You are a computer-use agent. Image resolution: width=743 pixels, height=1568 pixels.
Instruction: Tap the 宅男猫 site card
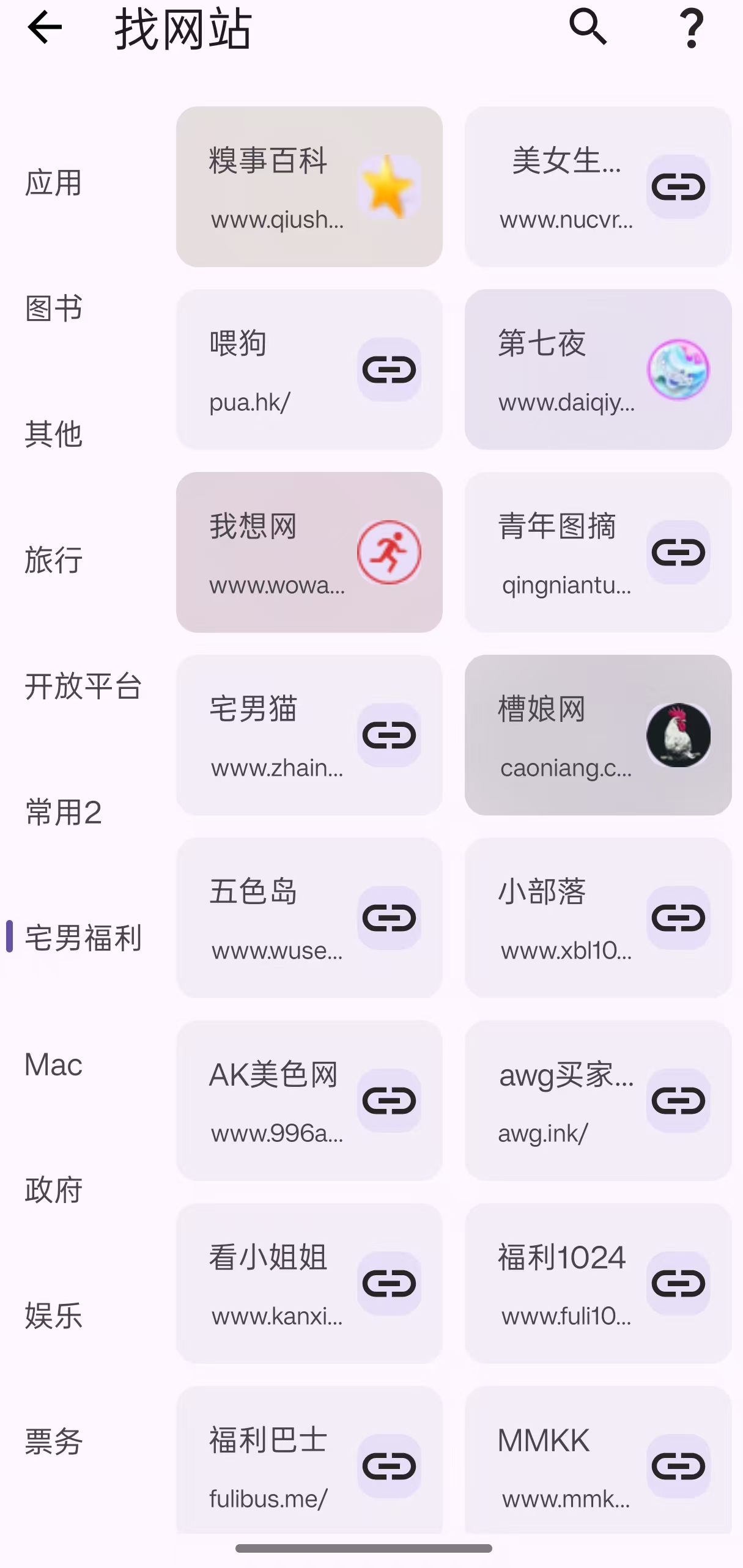pyautogui.click(x=309, y=735)
